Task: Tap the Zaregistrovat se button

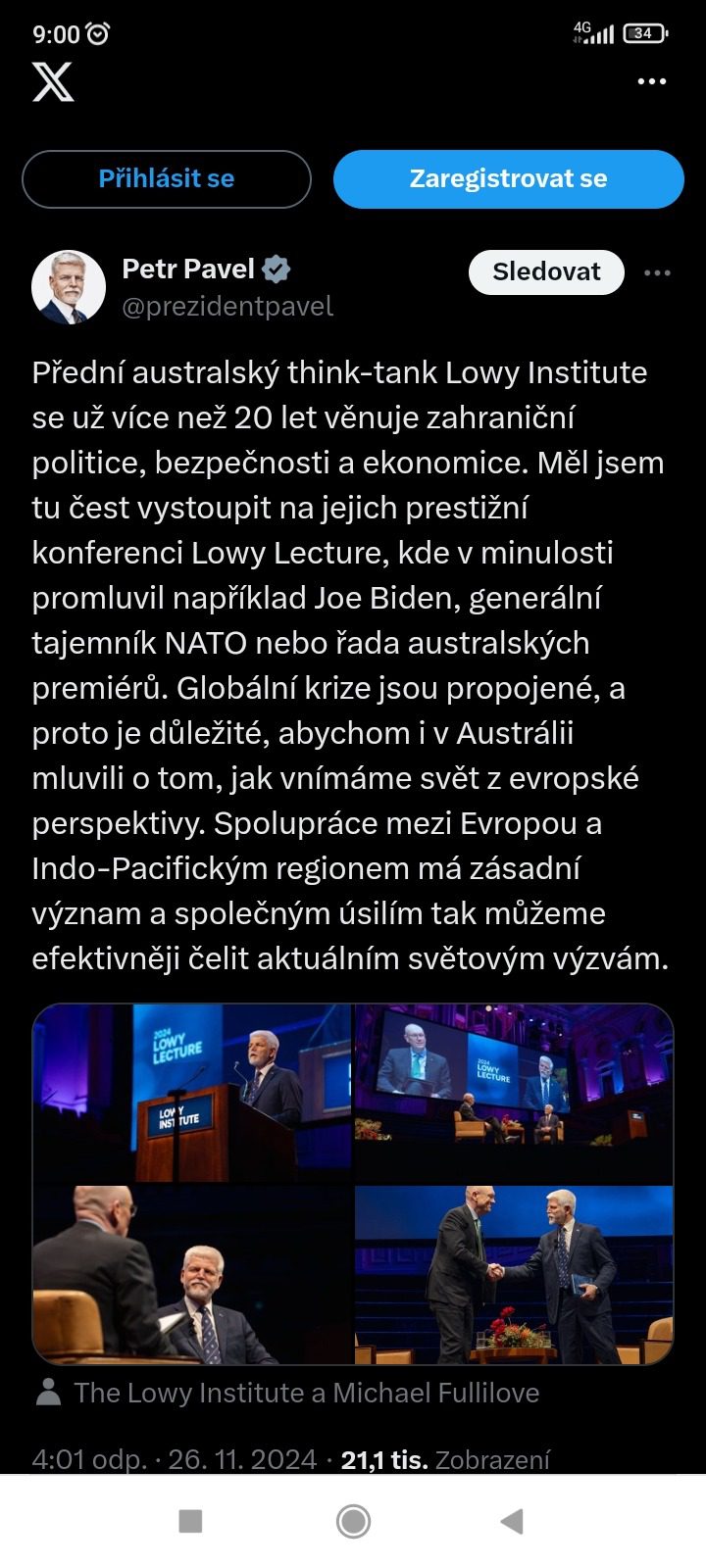Action: coord(508,178)
